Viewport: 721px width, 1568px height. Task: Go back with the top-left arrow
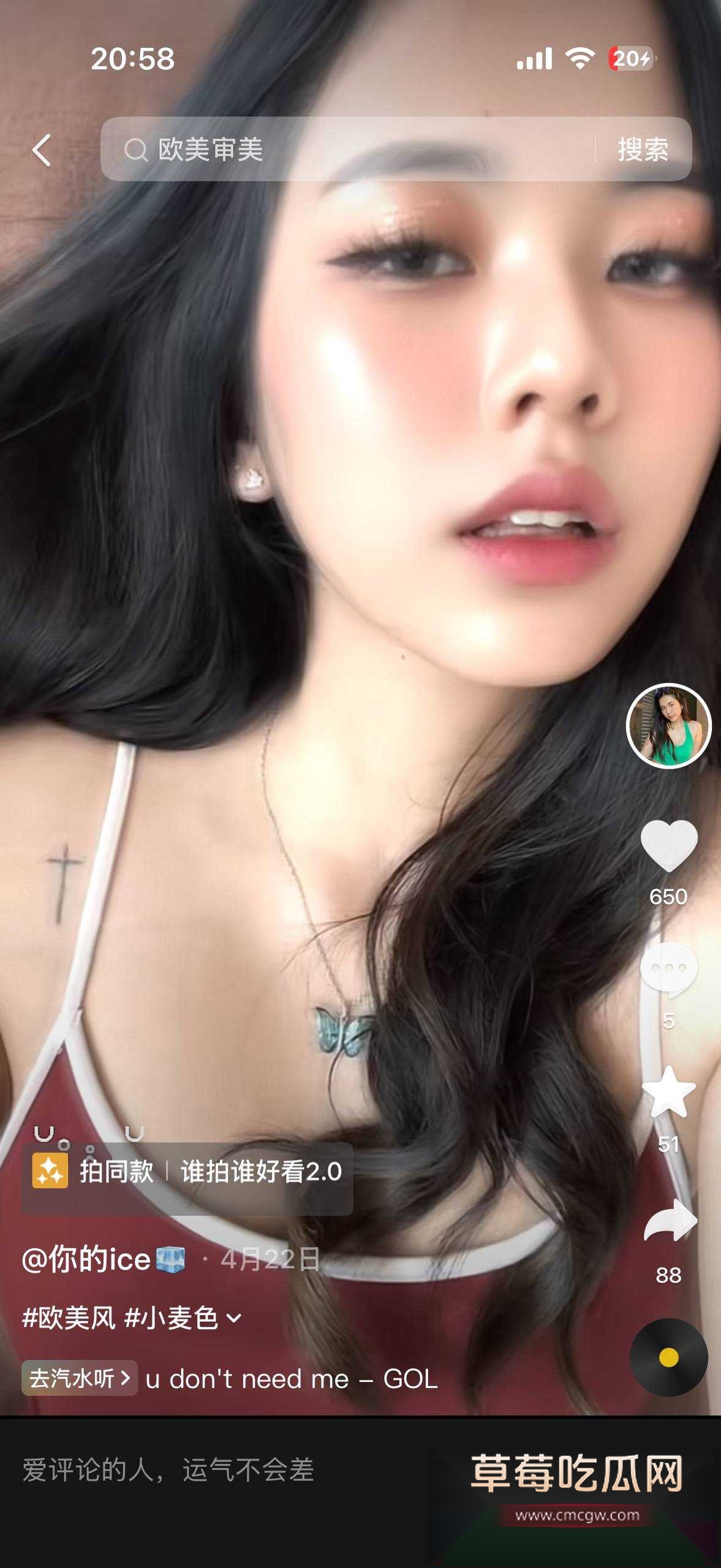42,150
